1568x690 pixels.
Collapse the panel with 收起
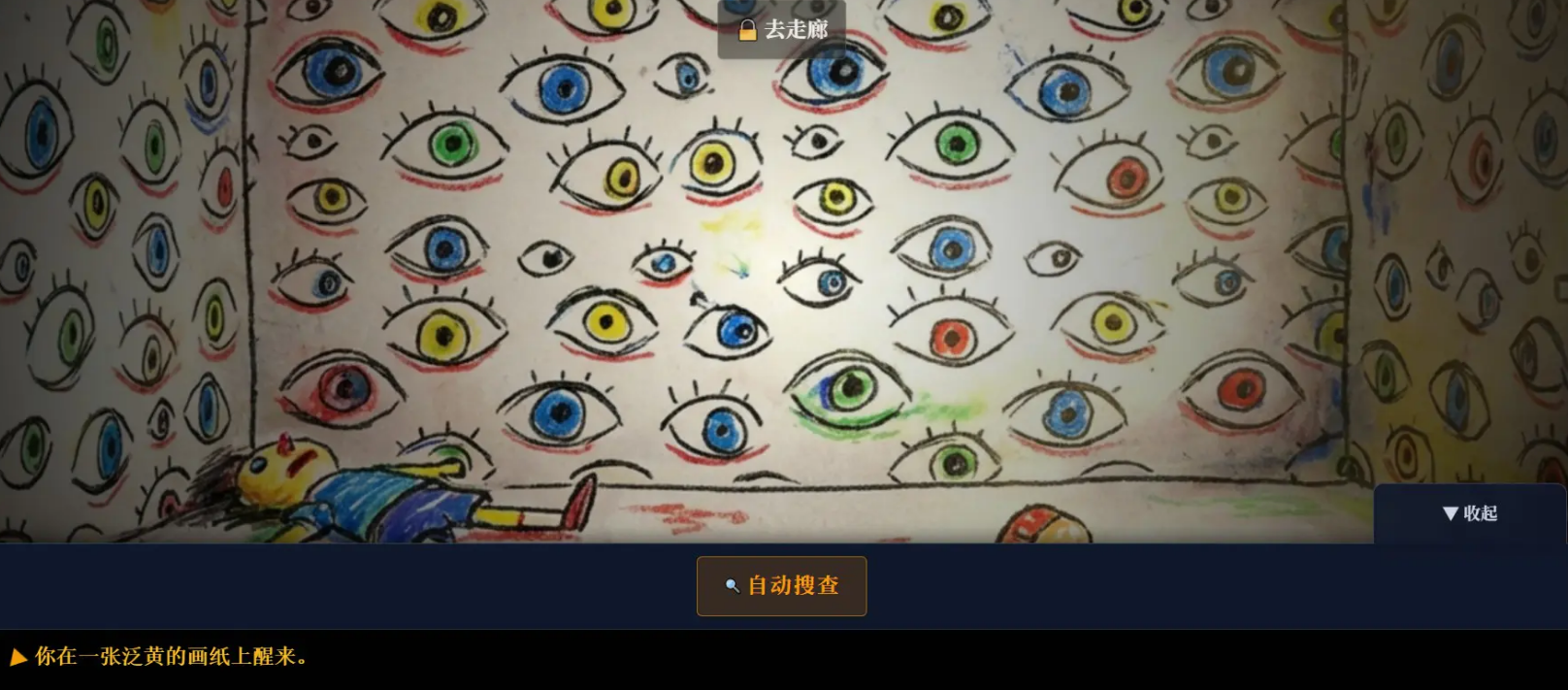tap(1470, 513)
